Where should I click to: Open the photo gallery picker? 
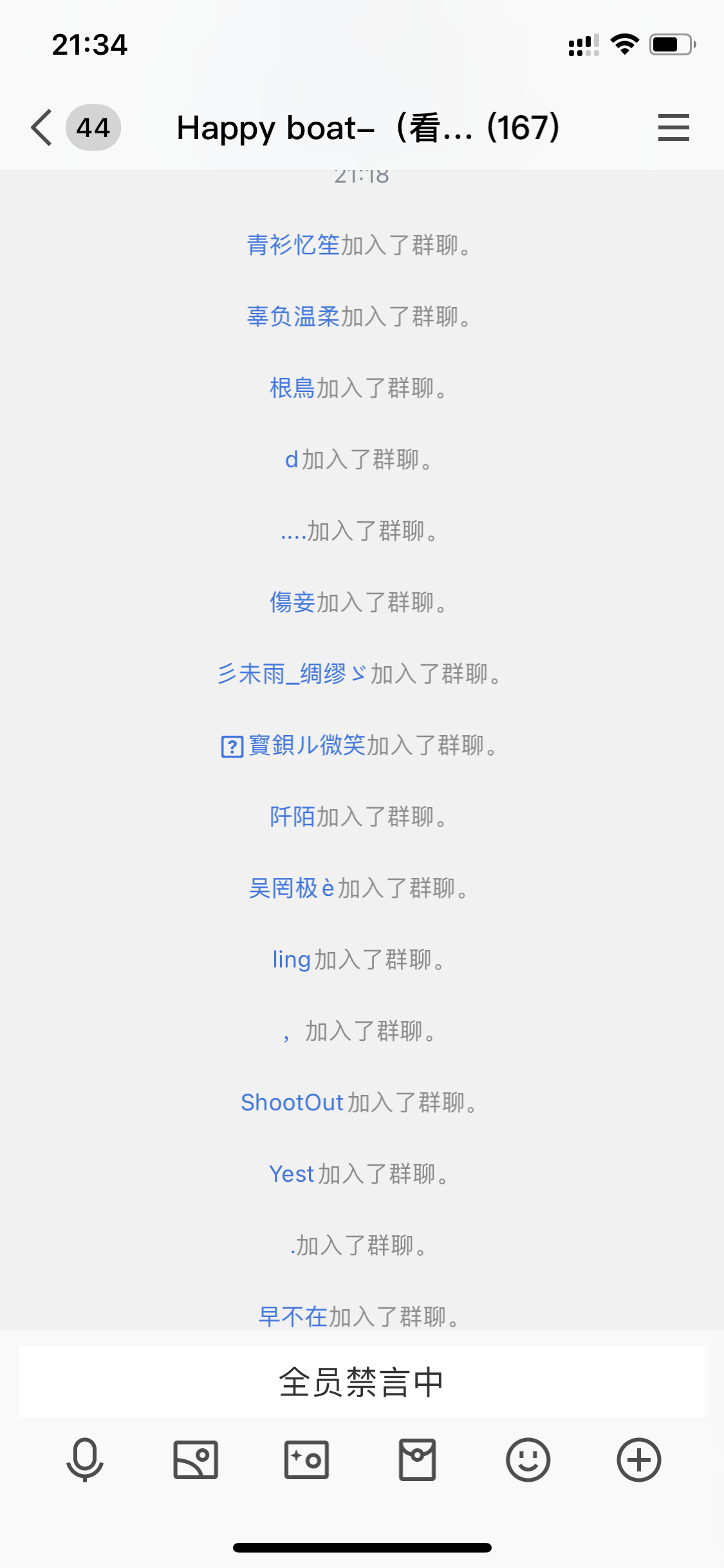tap(196, 1459)
